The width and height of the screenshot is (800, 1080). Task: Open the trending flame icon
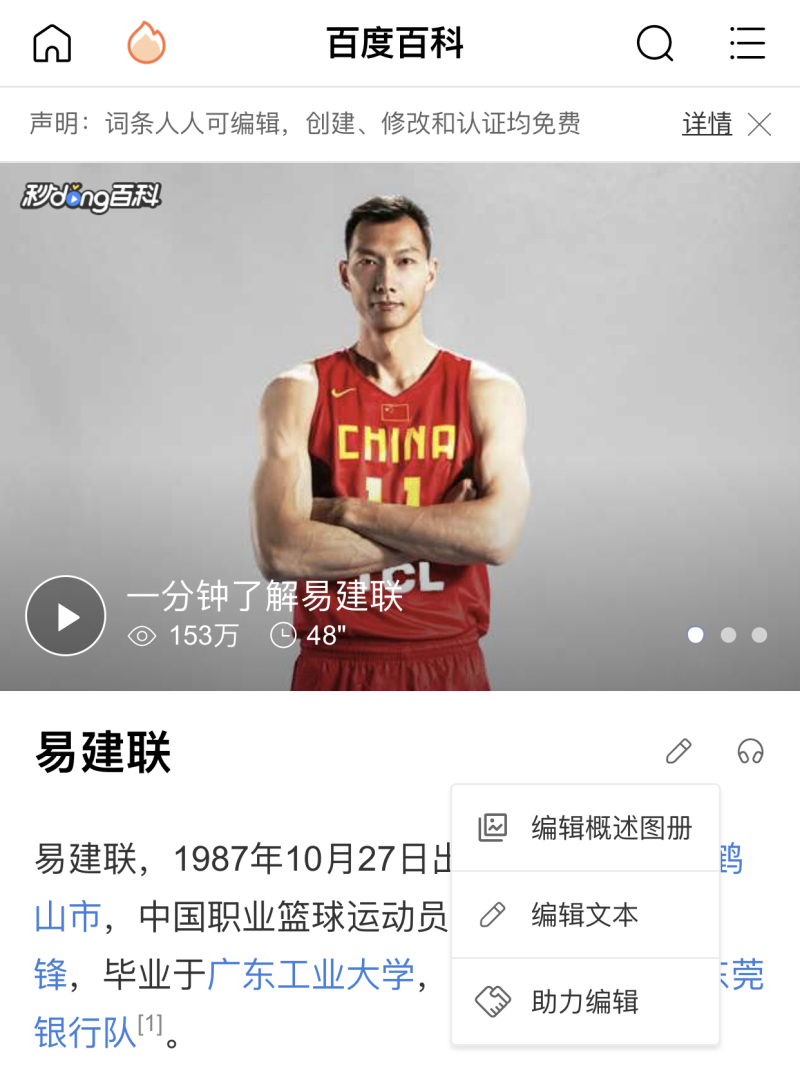coord(146,44)
